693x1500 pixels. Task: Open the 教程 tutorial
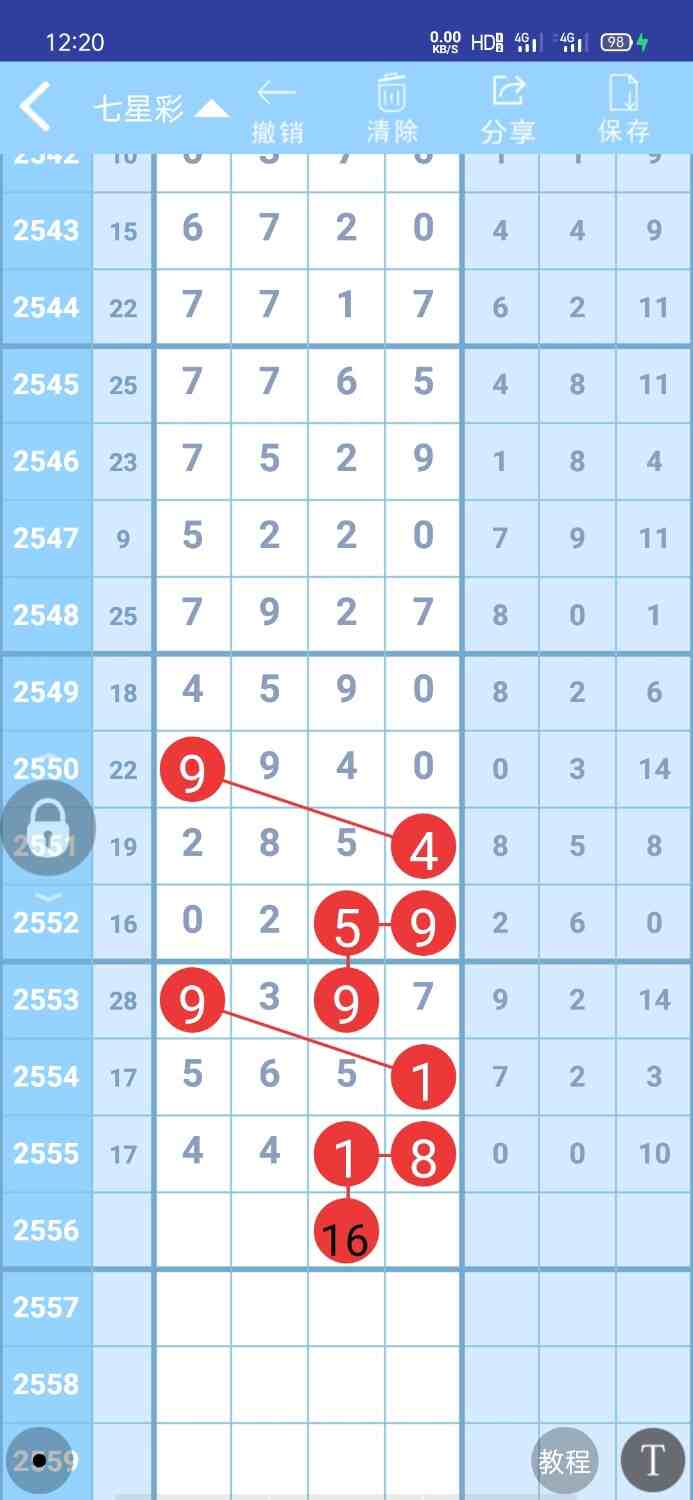point(564,1461)
